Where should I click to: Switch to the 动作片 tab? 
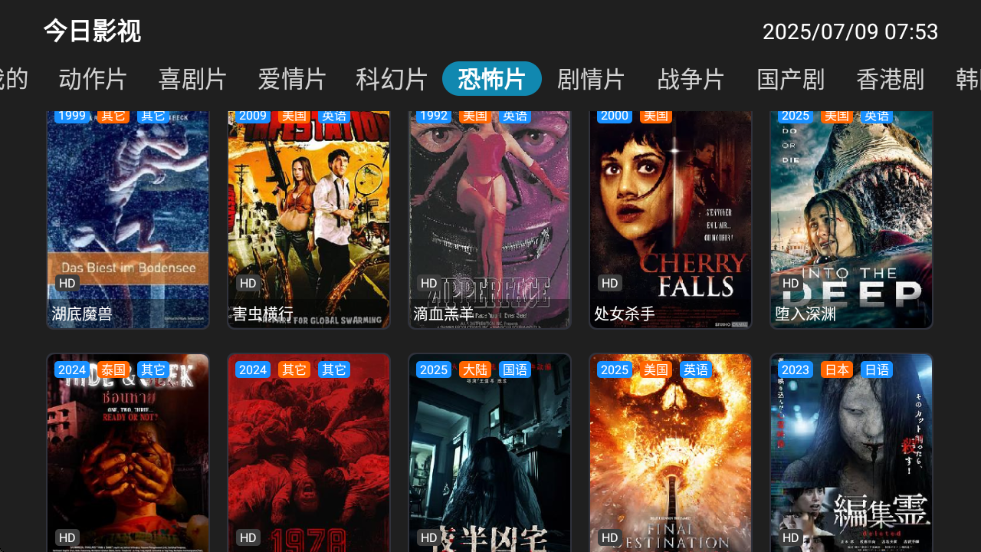(x=93, y=79)
